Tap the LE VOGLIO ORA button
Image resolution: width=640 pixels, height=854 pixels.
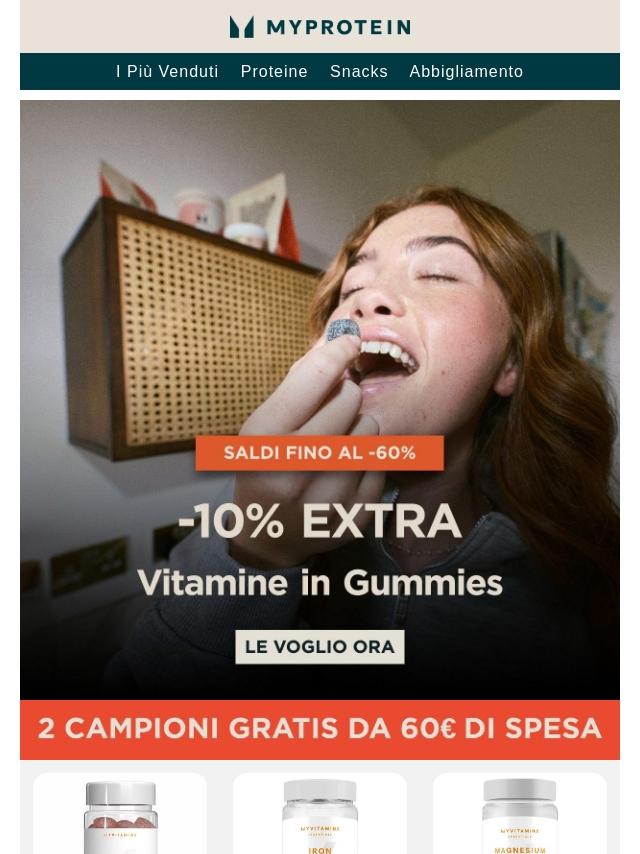pos(320,647)
